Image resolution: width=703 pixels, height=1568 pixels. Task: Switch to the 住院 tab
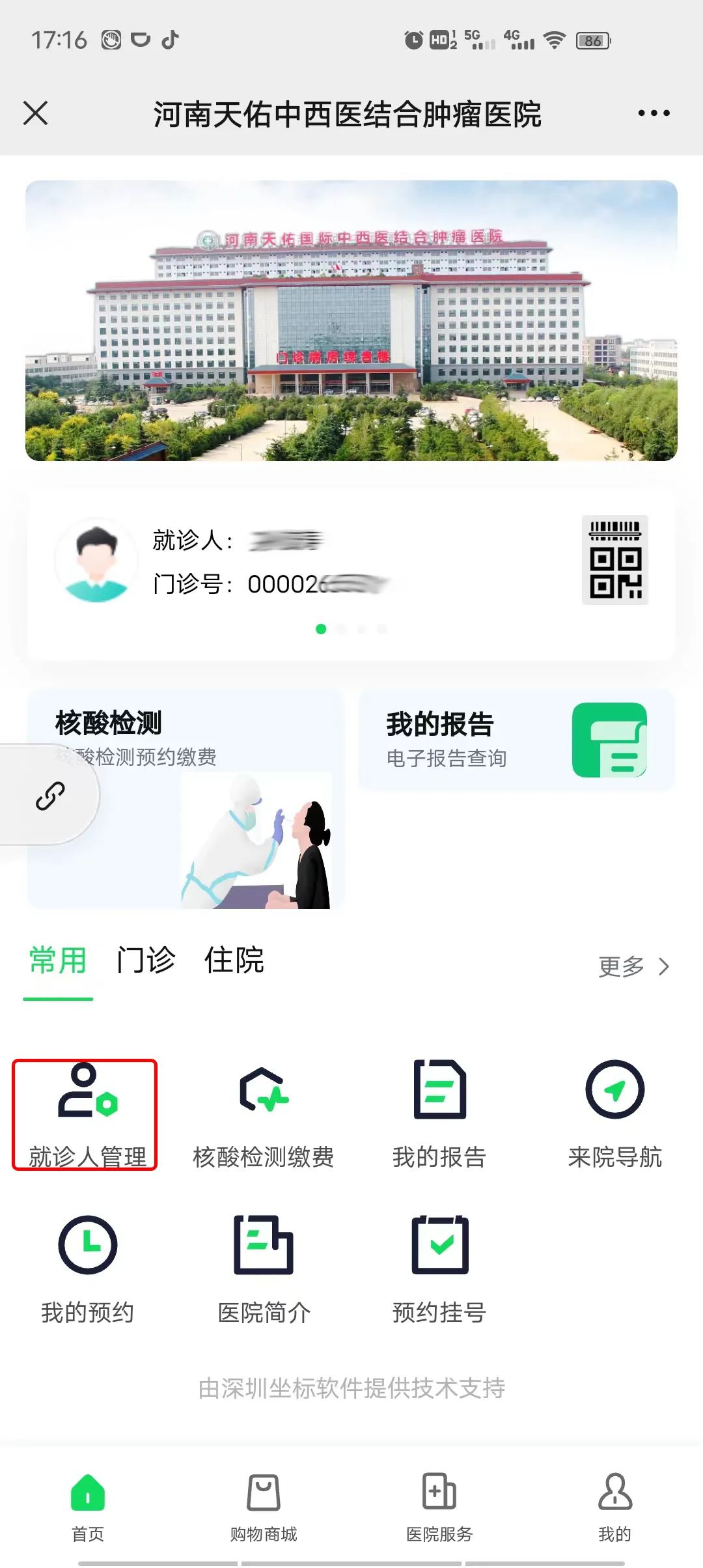tap(234, 960)
